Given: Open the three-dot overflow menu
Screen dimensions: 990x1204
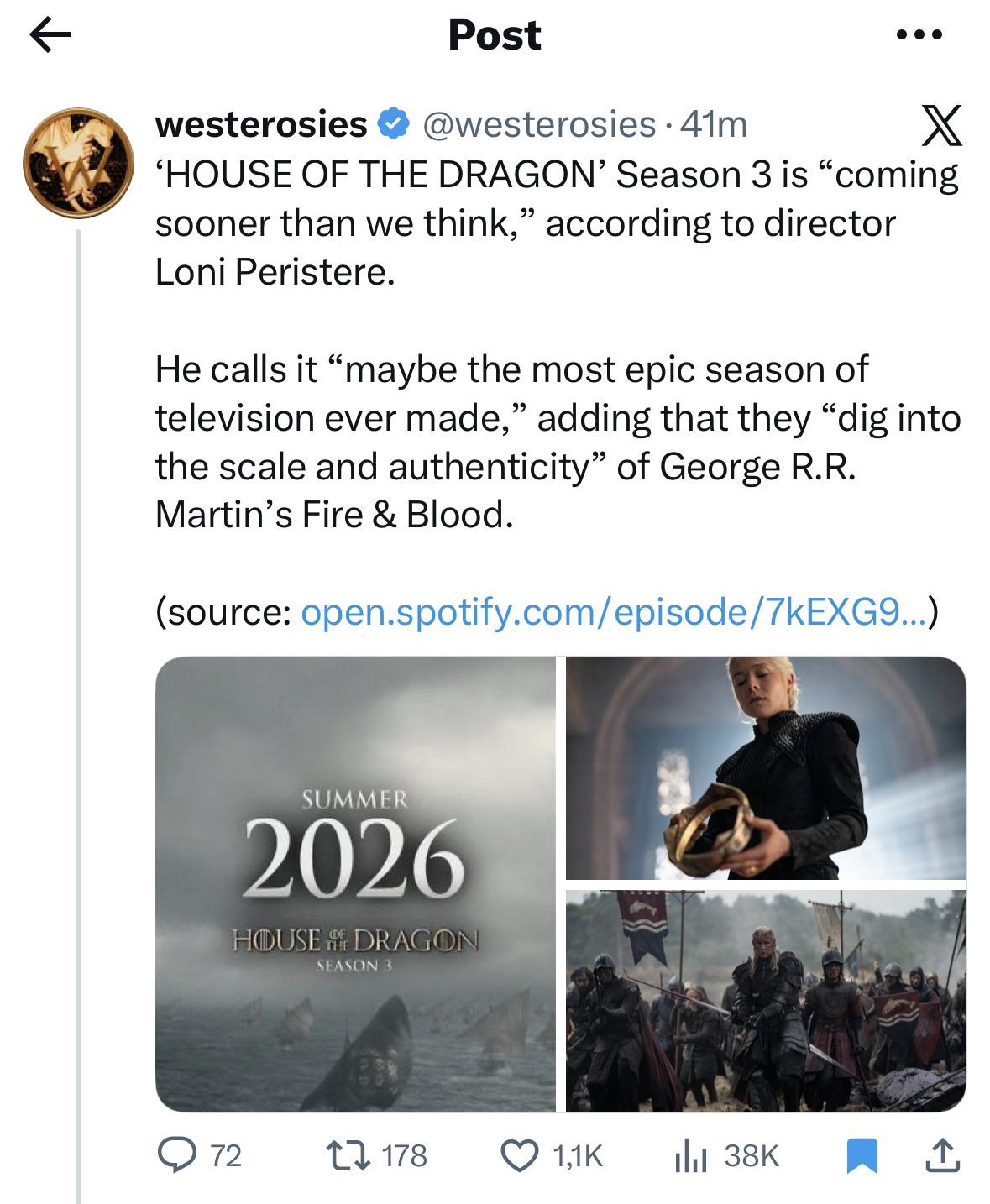Looking at the screenshot, I should [919, 36].
